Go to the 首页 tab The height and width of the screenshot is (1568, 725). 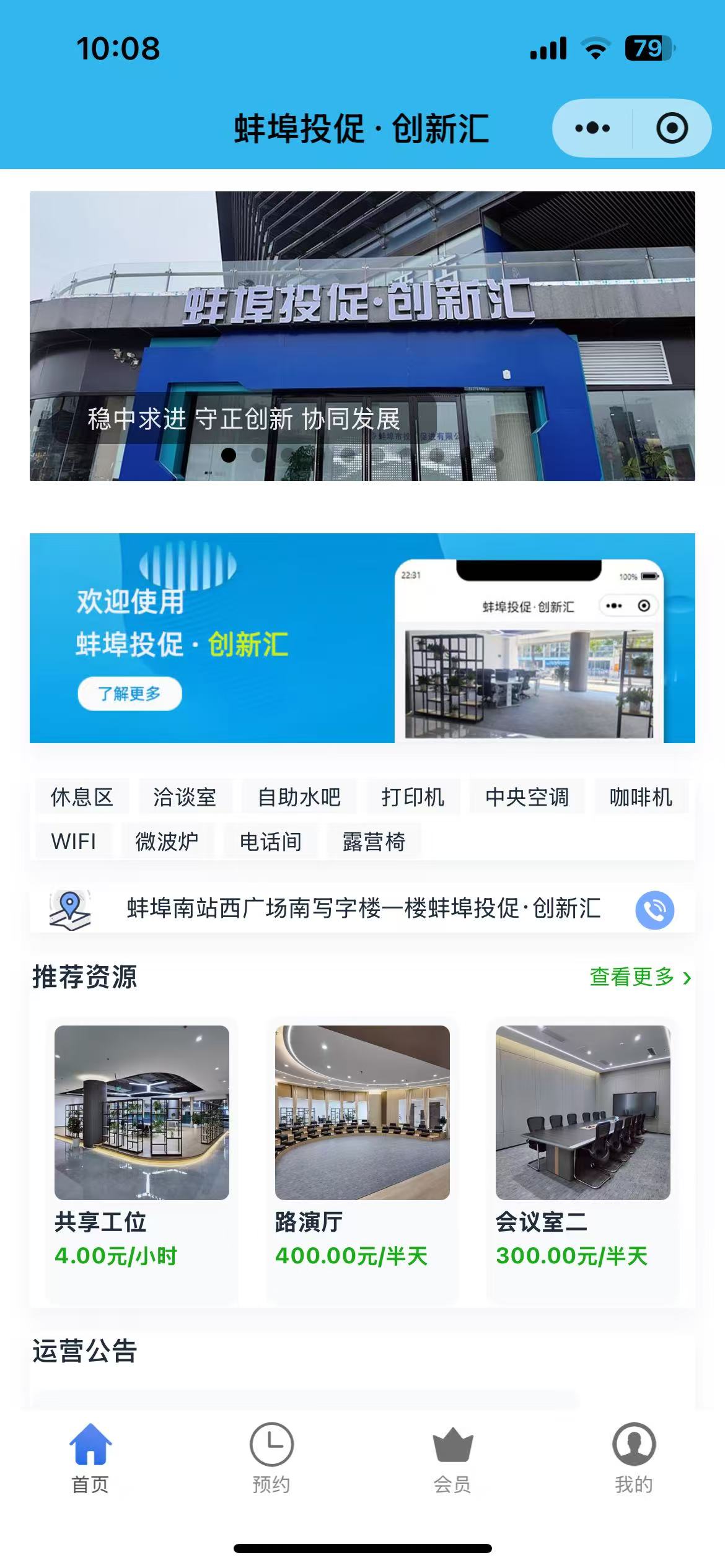(90, 1458)
